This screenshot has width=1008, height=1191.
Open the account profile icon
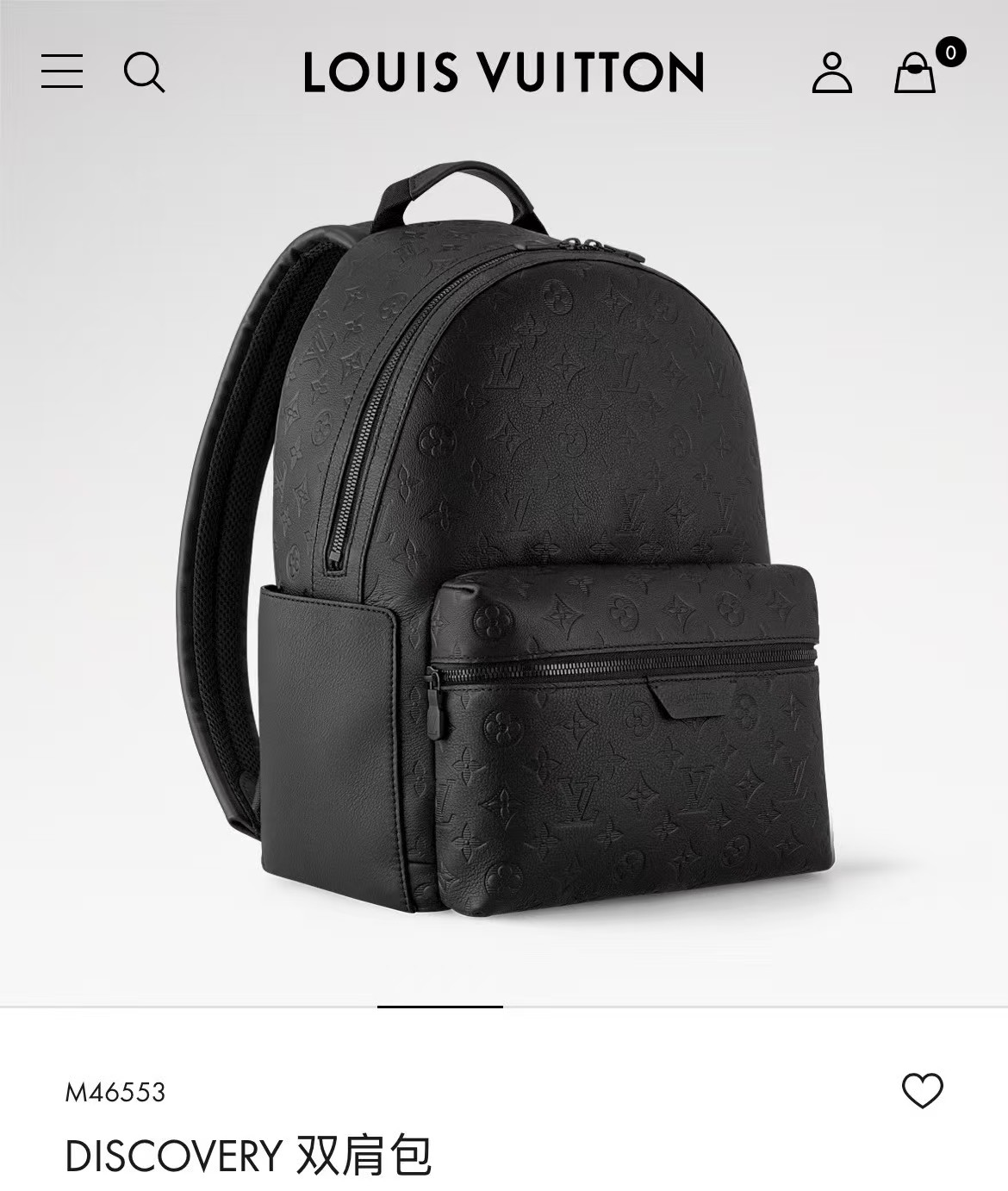click(831, 72)
